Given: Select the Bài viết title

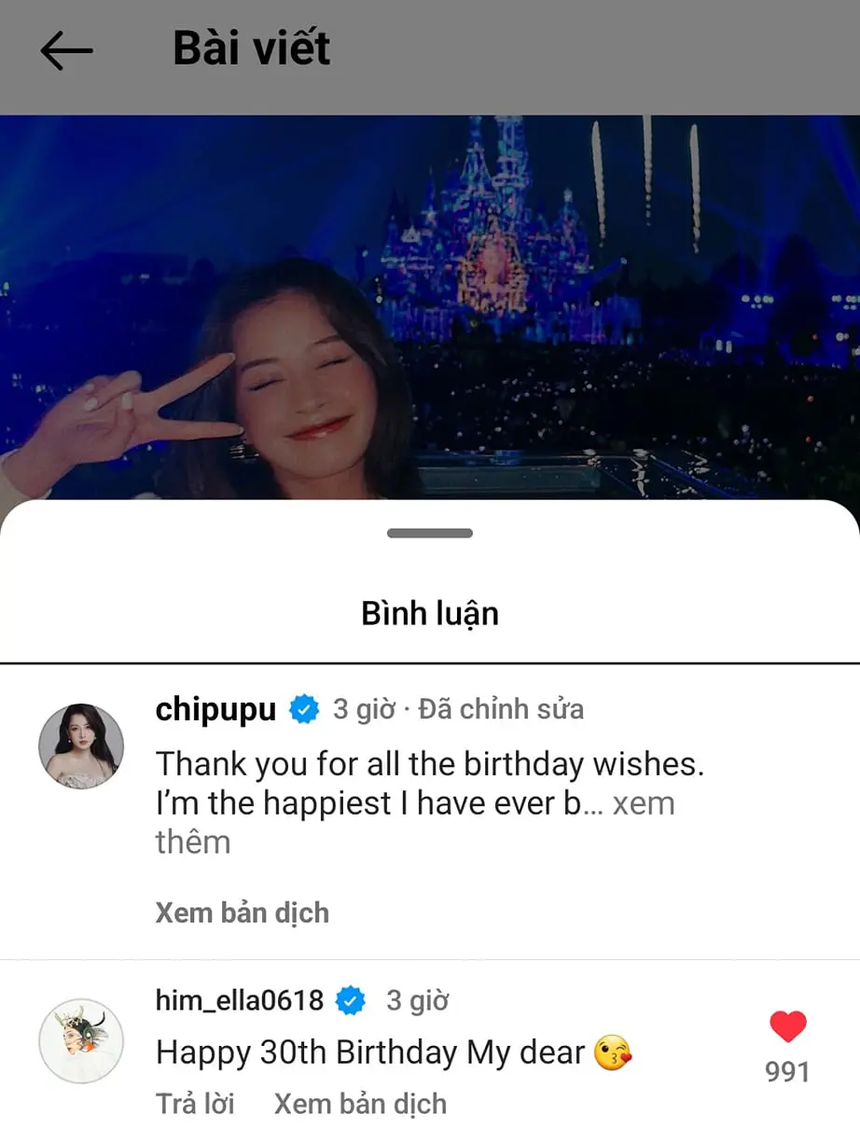Looking at the screenshot, I should coord(250,48).
